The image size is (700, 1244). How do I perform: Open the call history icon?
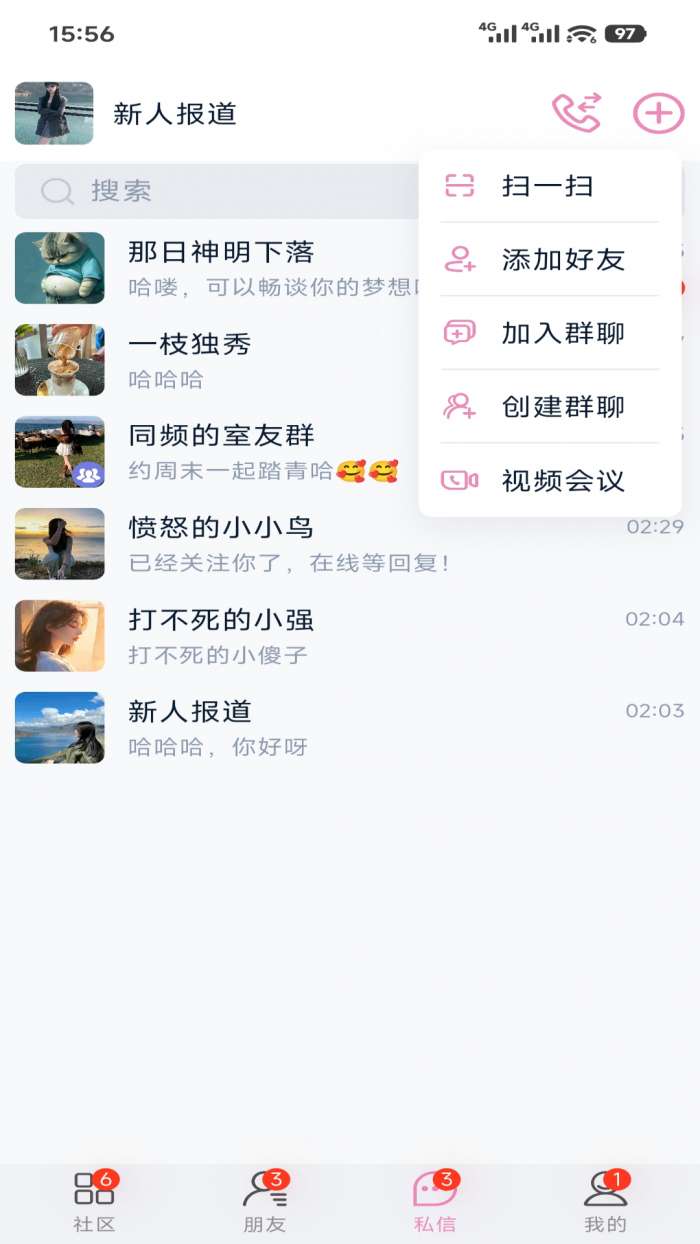(577, 113)
